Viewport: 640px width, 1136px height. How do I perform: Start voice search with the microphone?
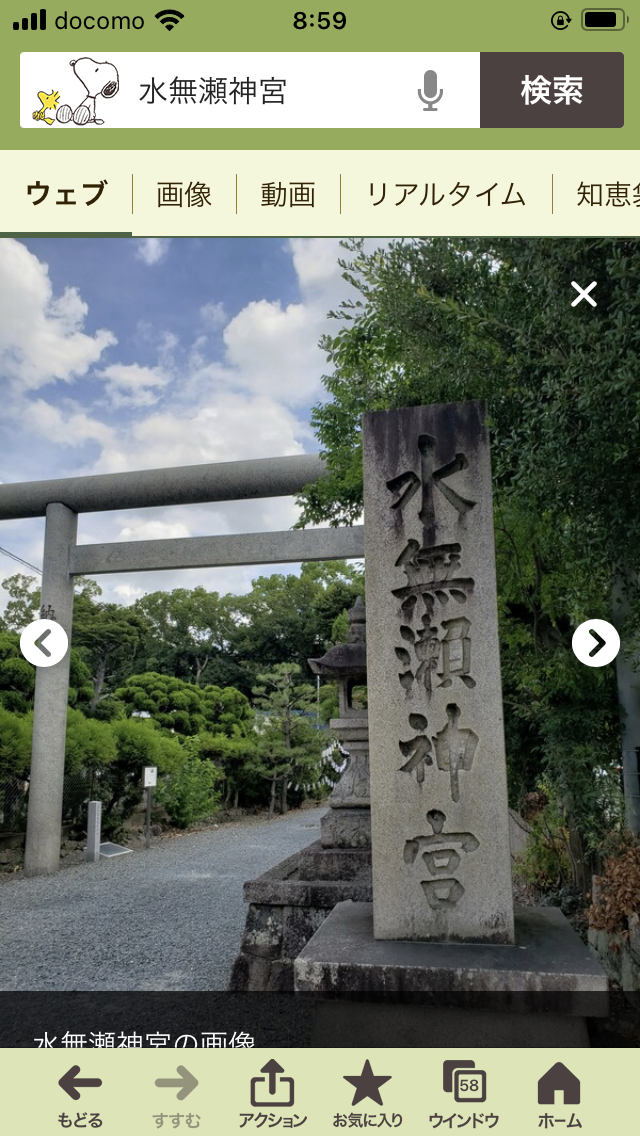coord(430,91)
